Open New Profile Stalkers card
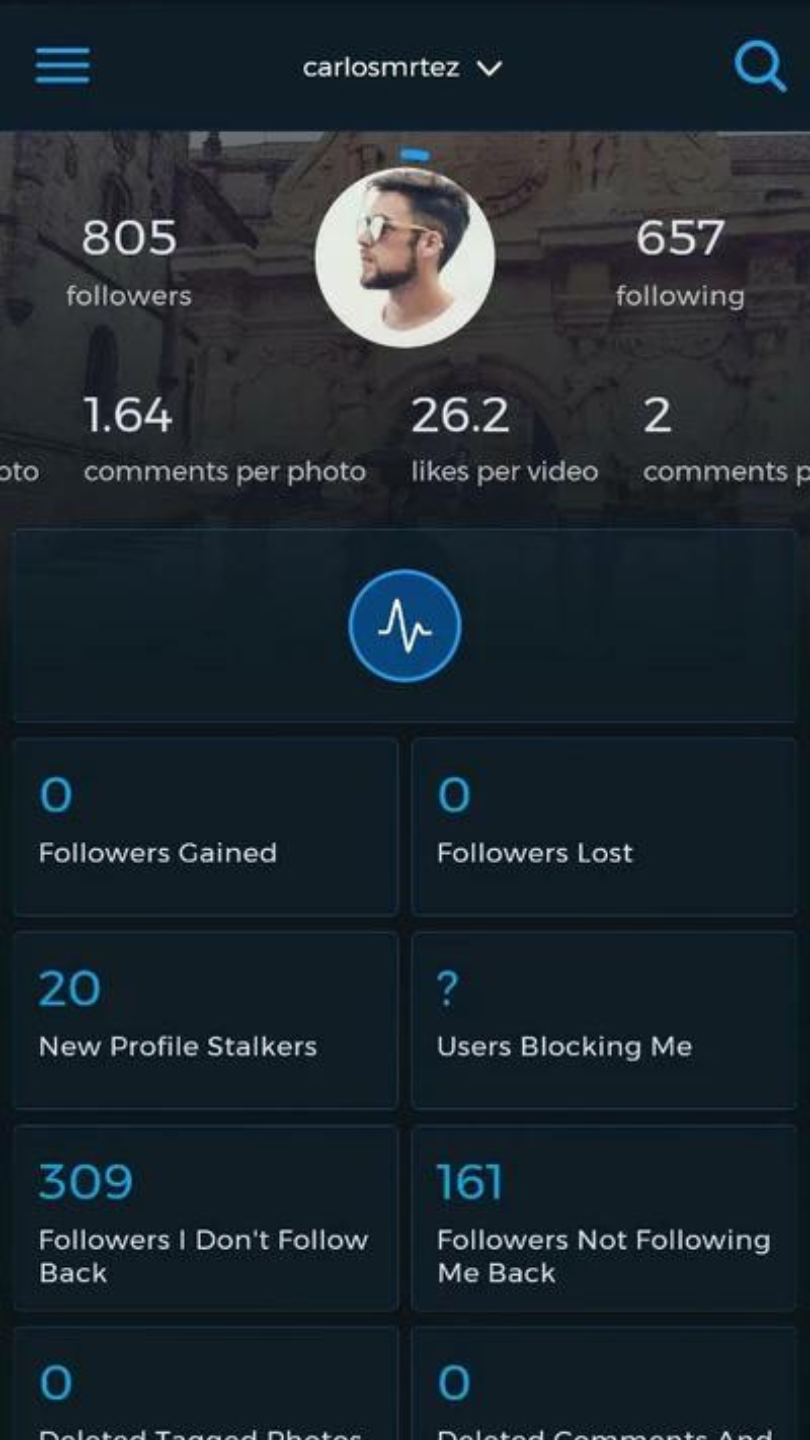Image resolution: width=810 pixels, height=1440 pixels. click(205, 1020)
